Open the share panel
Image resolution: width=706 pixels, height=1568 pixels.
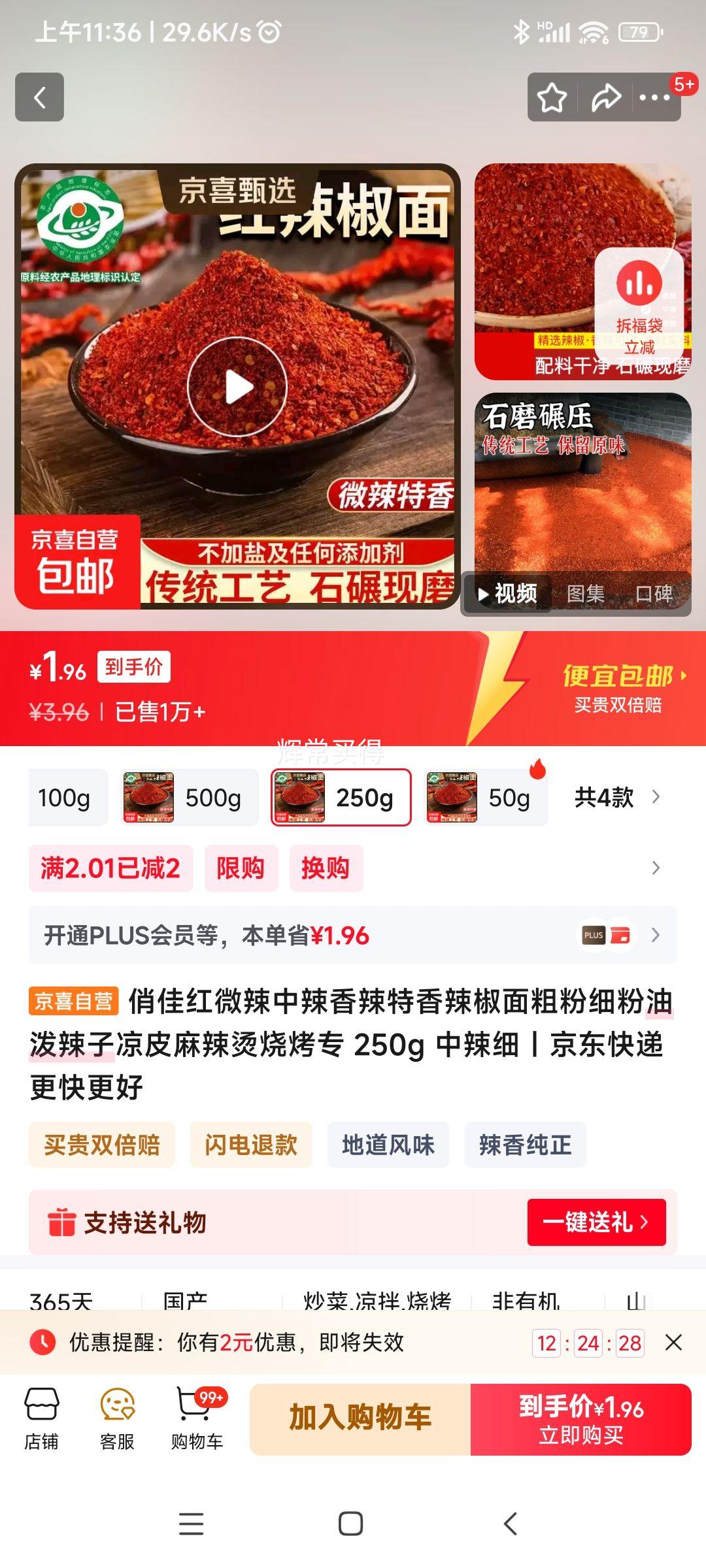pos(605,97)
